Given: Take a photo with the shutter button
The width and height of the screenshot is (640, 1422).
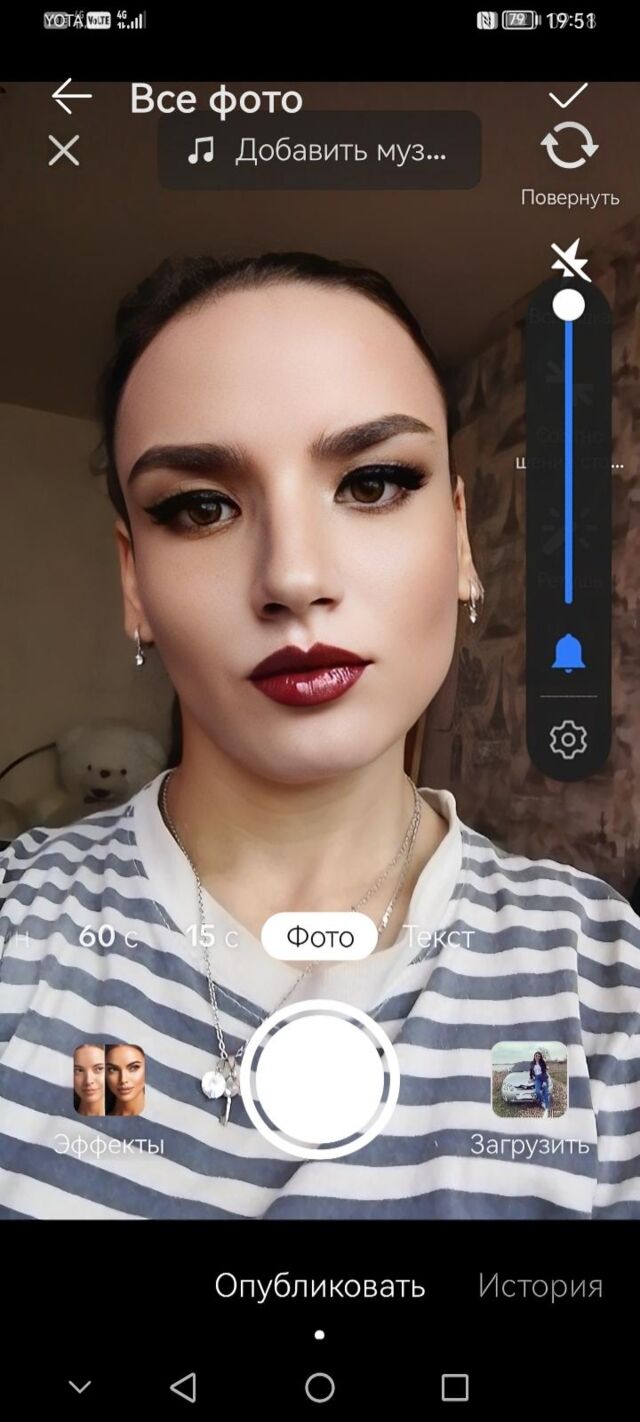Looking at the screenshot, I should coord(320,1080).
